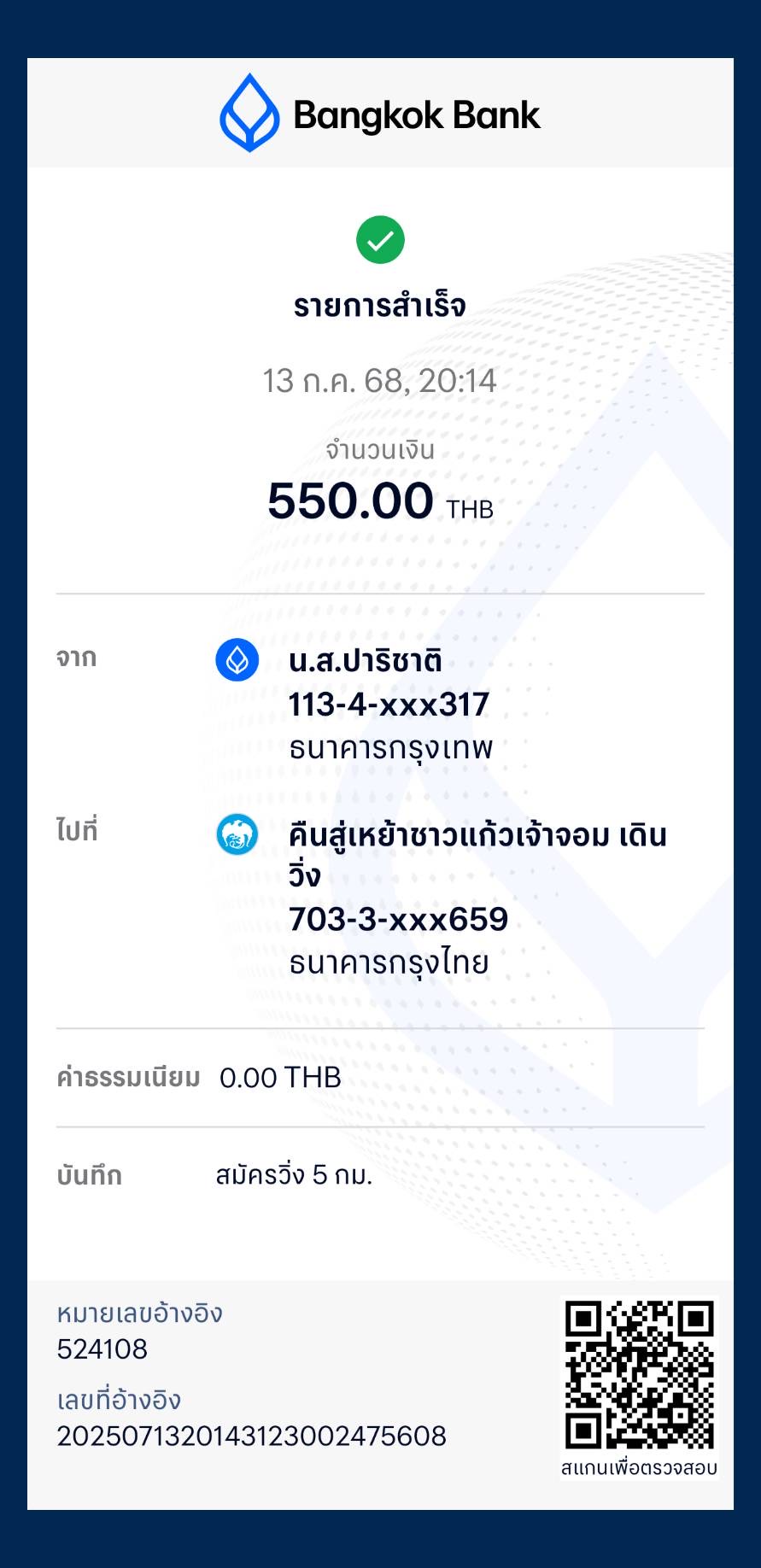Click the green success checkmark icon

tap(380, 240)
